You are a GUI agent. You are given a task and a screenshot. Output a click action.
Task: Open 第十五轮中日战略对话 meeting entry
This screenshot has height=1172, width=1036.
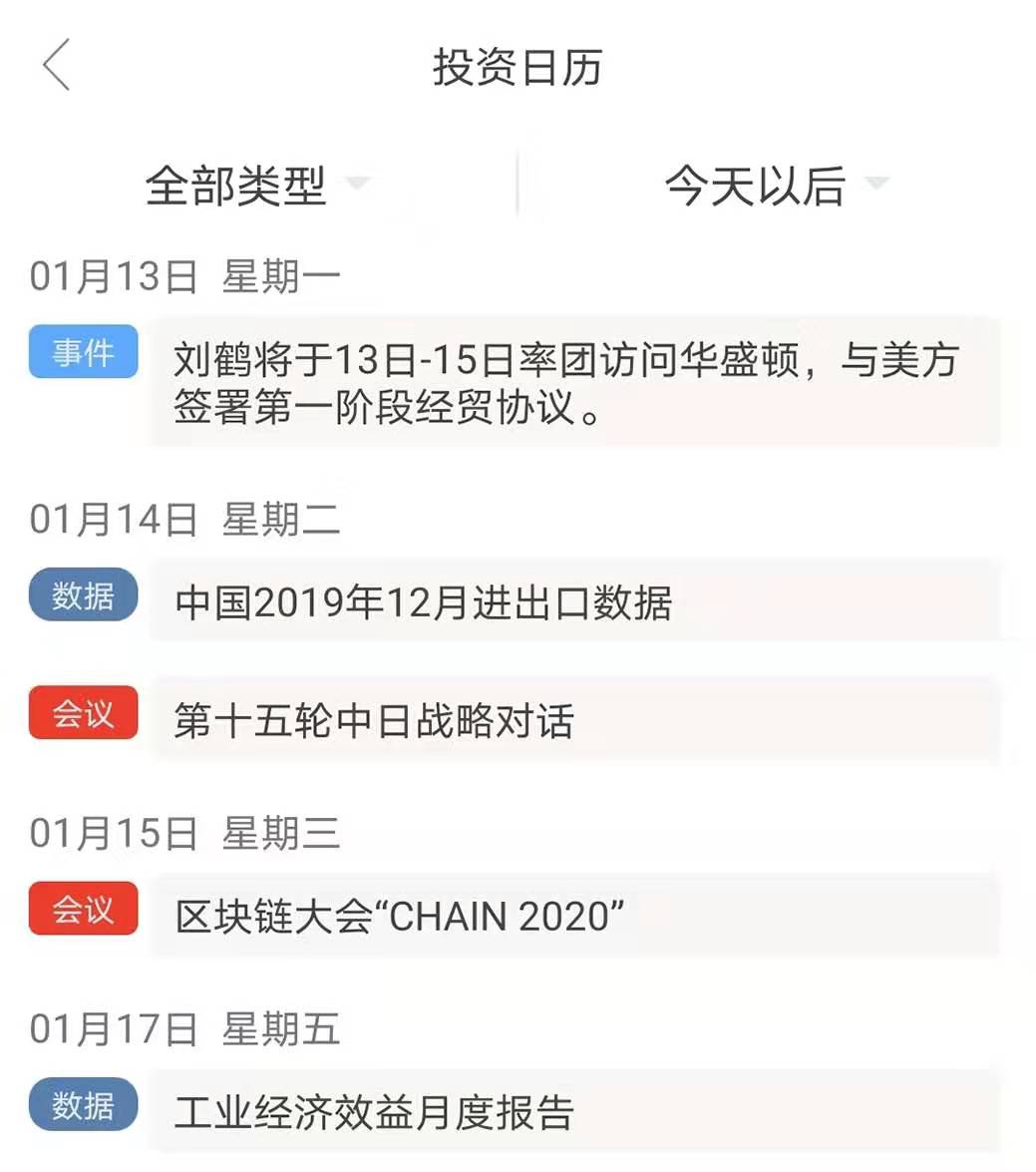(x=574, y=720)
